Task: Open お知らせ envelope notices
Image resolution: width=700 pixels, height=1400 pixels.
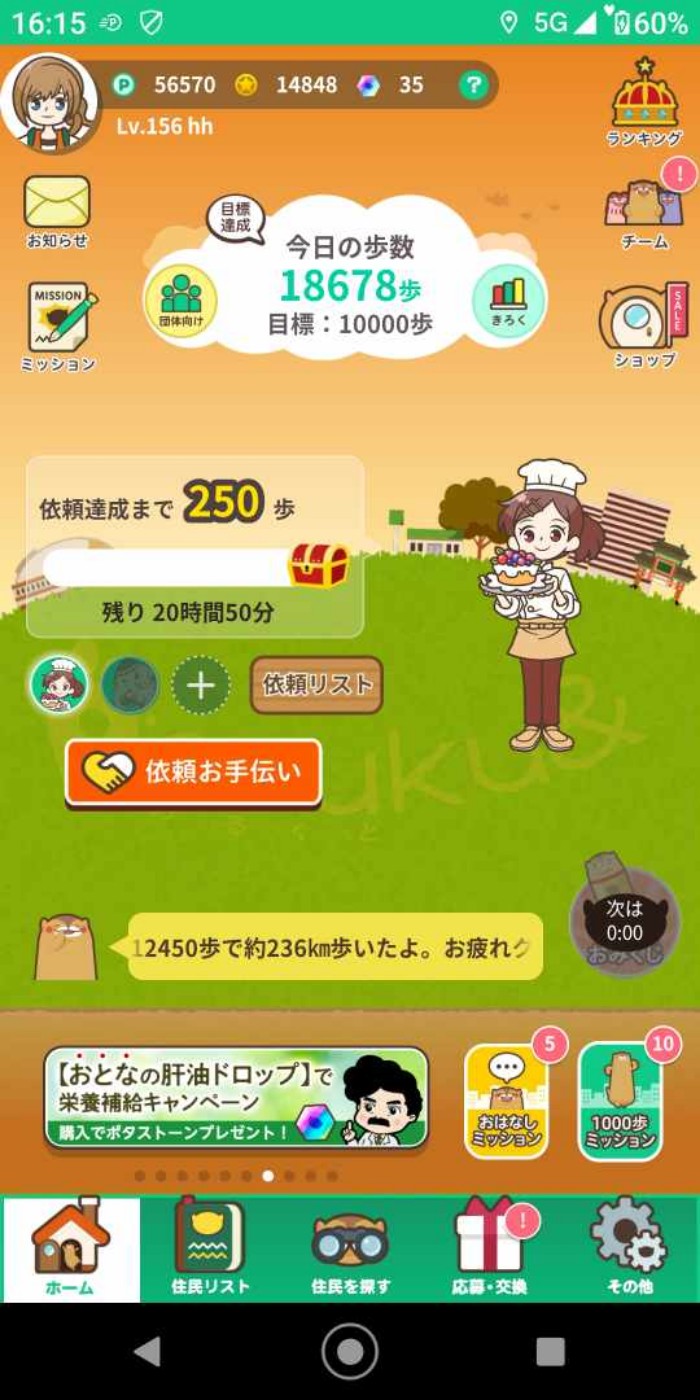Action: [57, 210]
